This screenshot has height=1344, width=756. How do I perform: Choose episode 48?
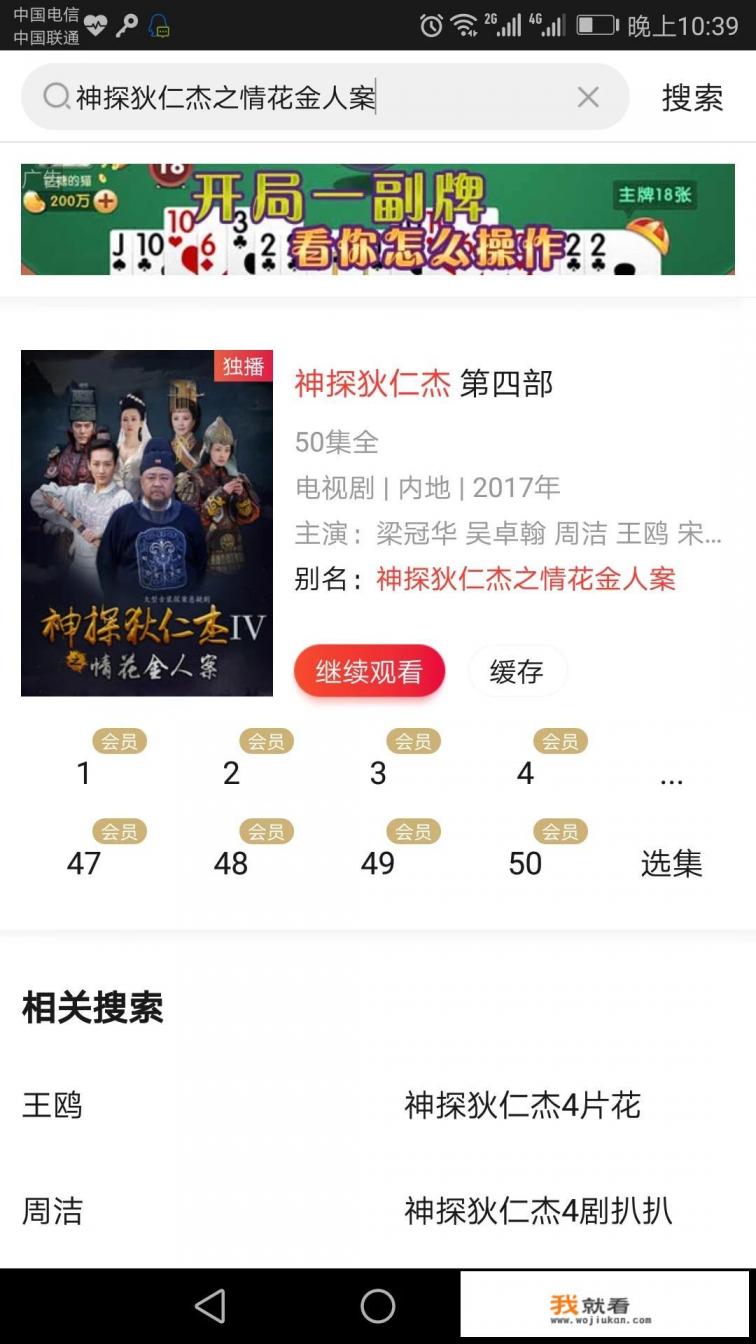point(231,863)
